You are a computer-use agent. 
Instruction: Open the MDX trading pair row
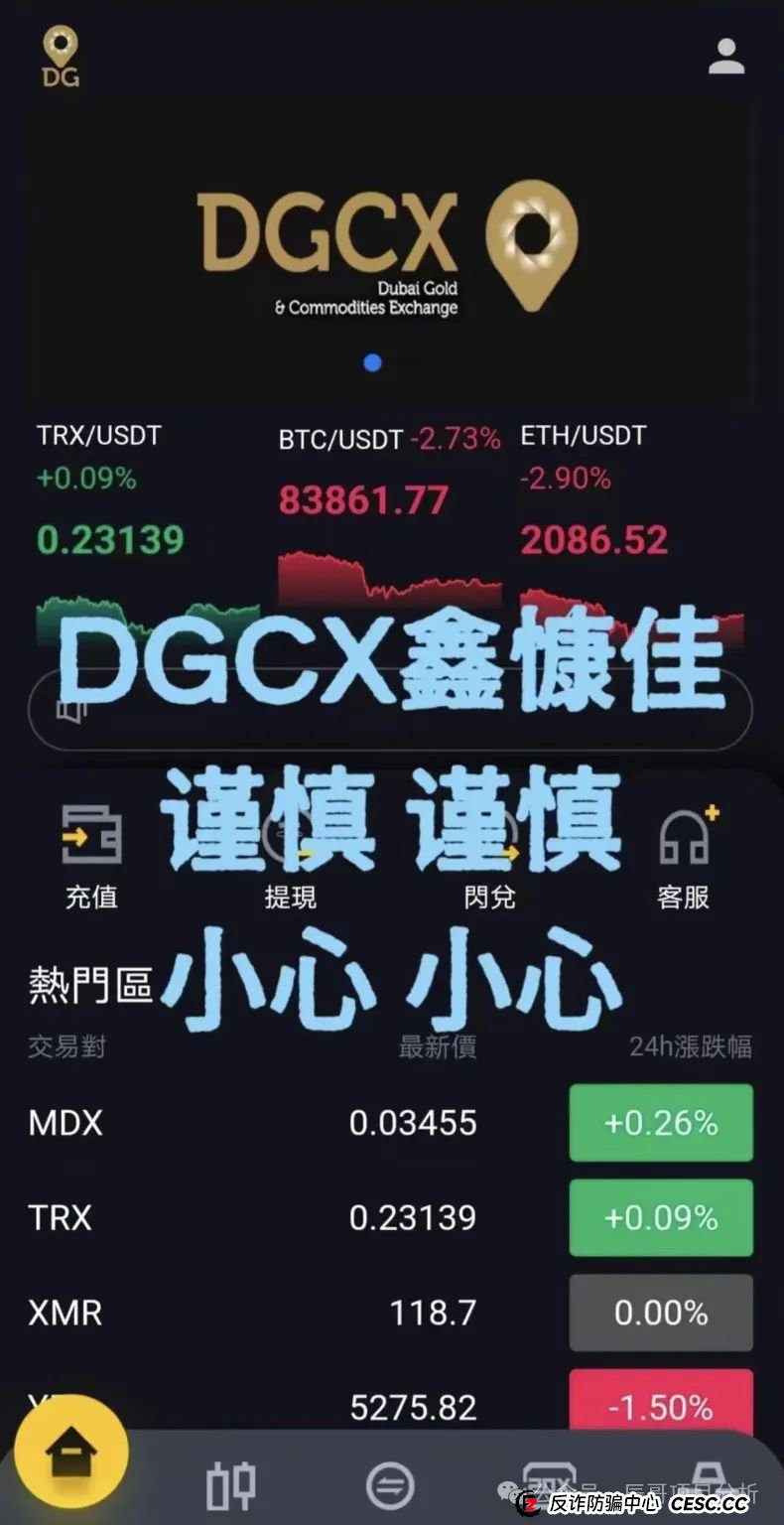389,1123
